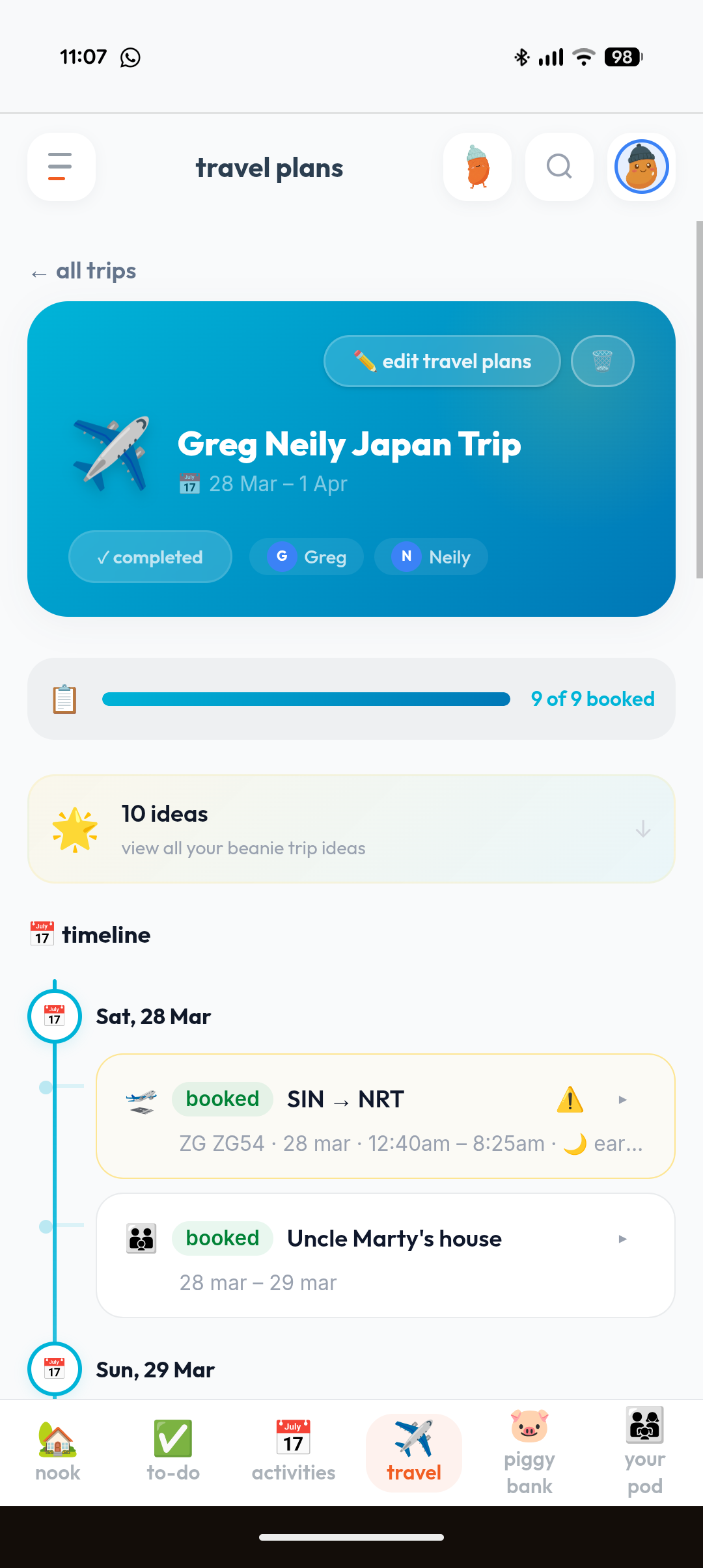Screen dimensions: 703x1568
Task: Select the Neily traveler chip
Action: coord(431,557)
